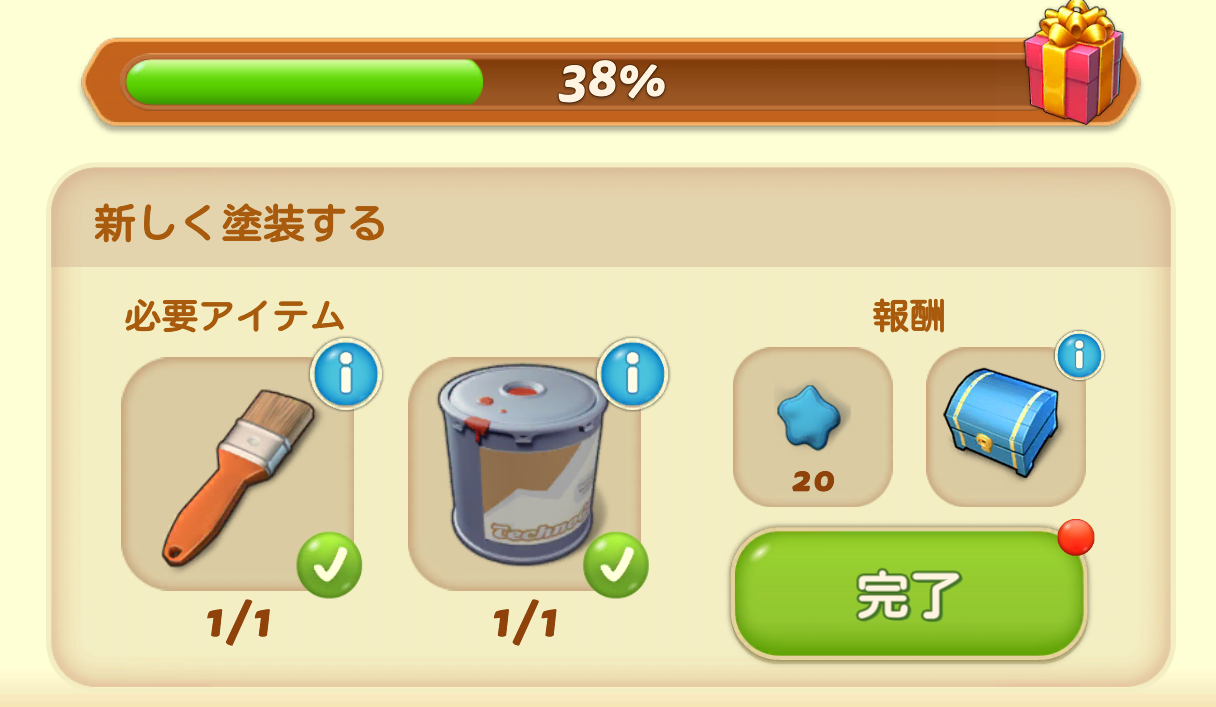Viewport: 1216px width, 707px height.
Task: Tap the blue treasure chest reward
Action: pos(1003,427)
